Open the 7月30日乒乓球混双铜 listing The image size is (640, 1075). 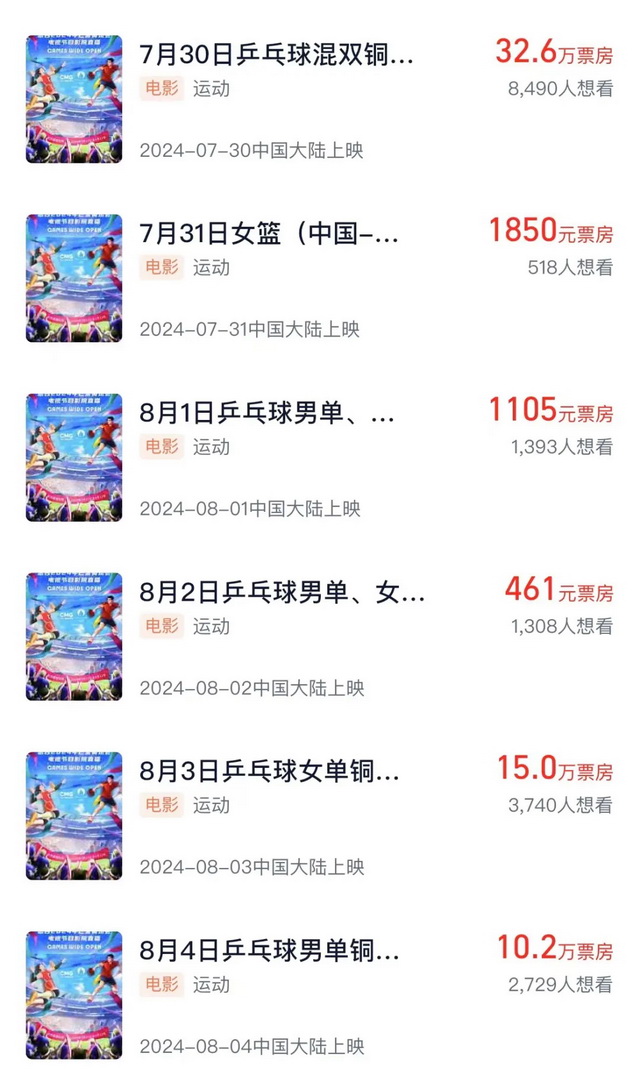(276, 55)
